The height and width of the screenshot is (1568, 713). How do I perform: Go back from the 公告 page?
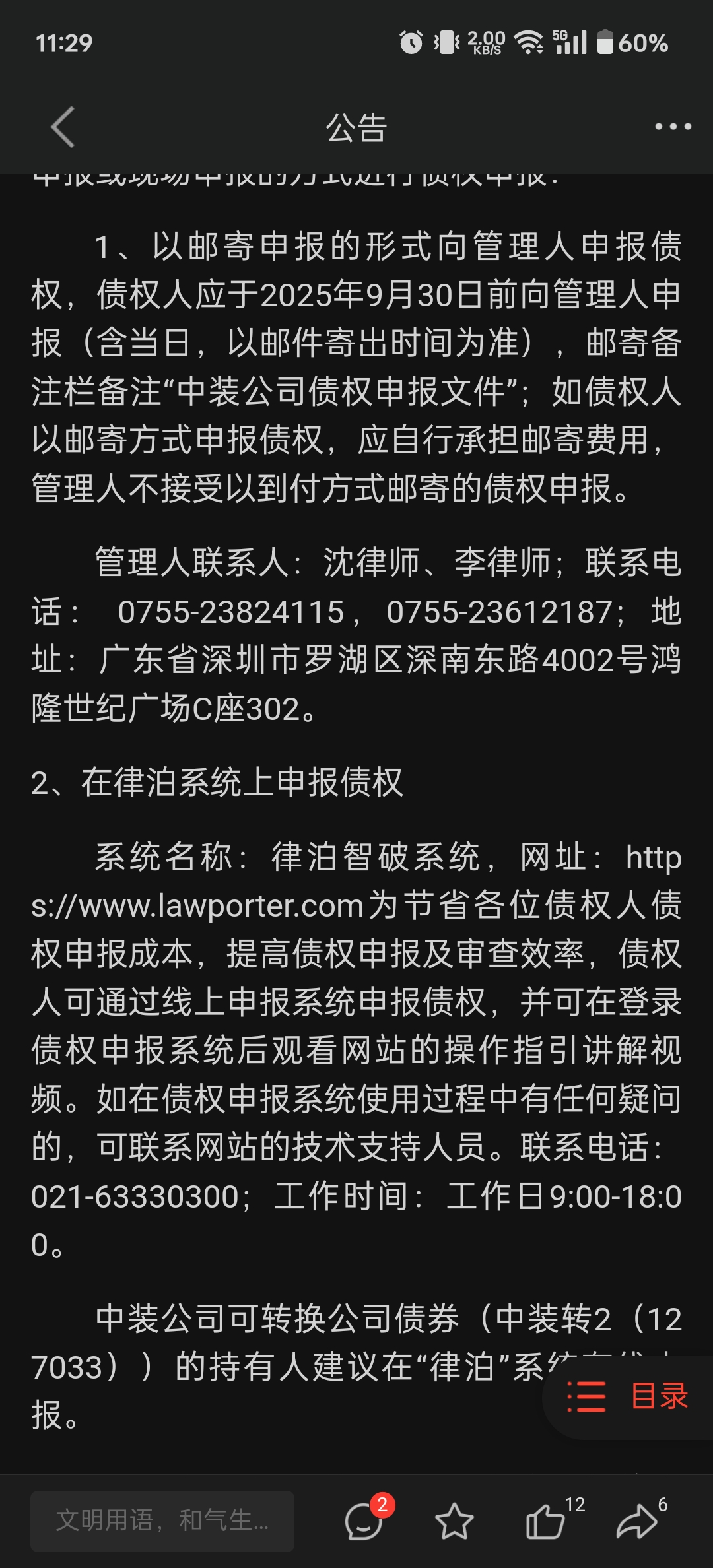tap(63, 127)
